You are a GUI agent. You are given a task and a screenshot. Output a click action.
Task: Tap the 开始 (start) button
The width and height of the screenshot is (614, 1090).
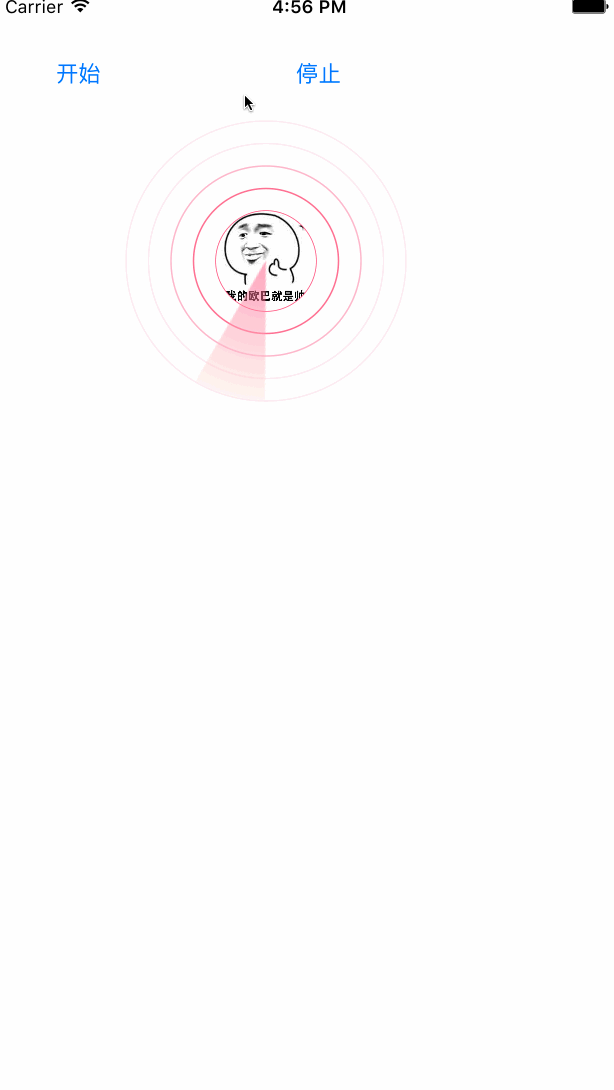pos(78,74)
